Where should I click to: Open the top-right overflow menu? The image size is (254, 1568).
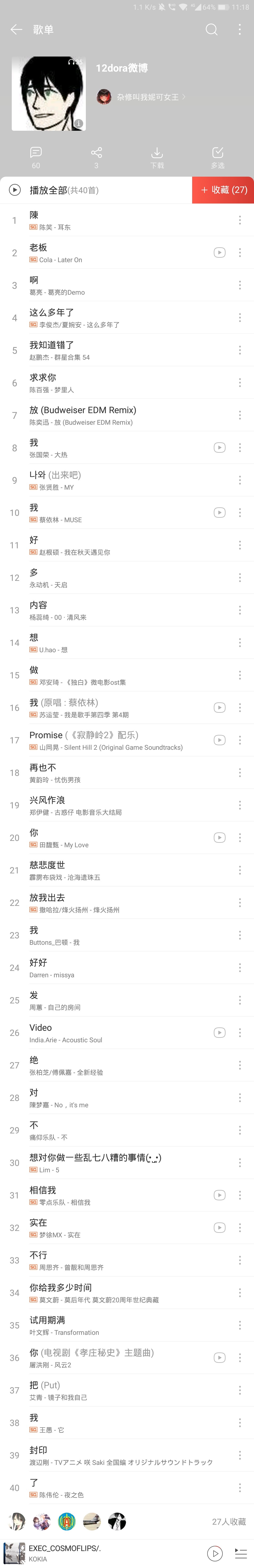point(239,29)
